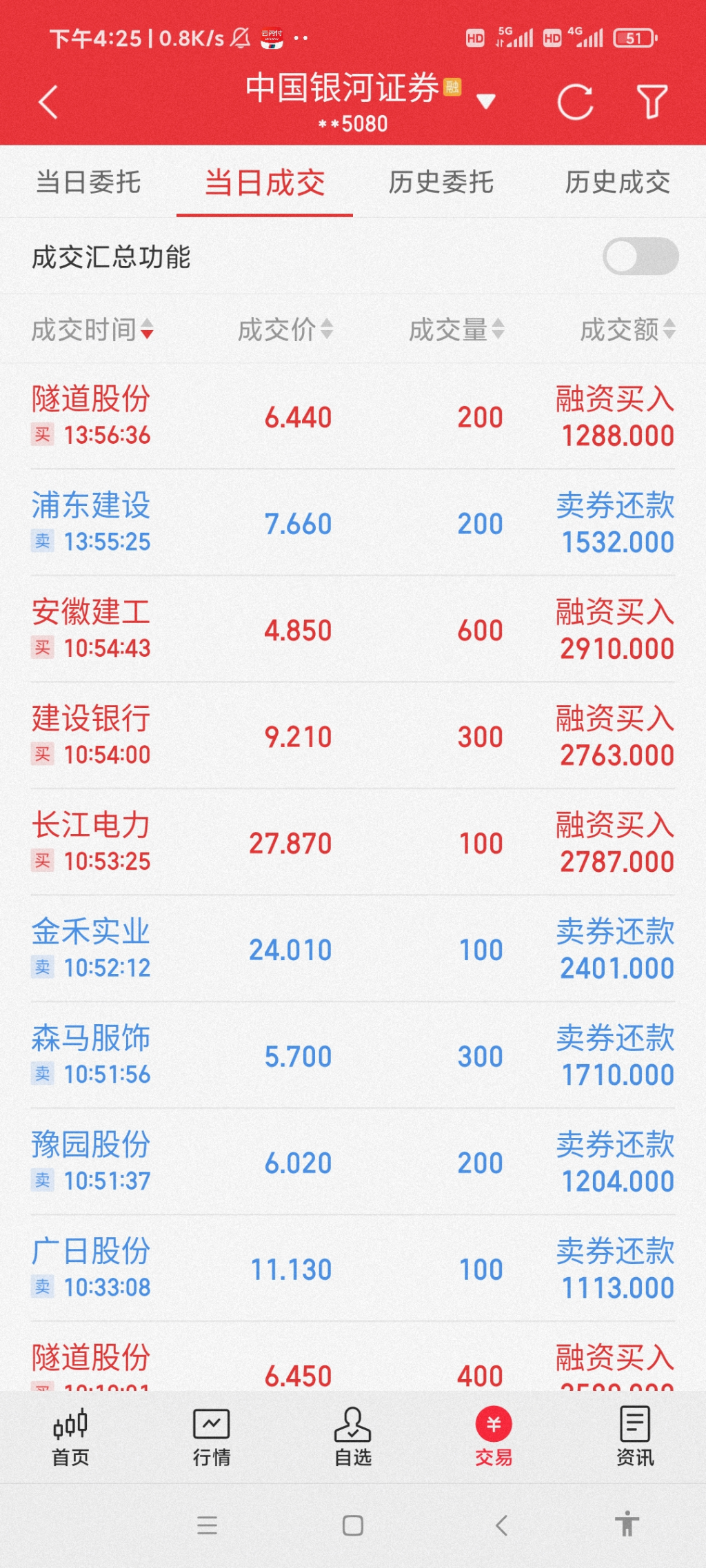
Task: Go to the 行情 tab
Action: (212, 1437)
